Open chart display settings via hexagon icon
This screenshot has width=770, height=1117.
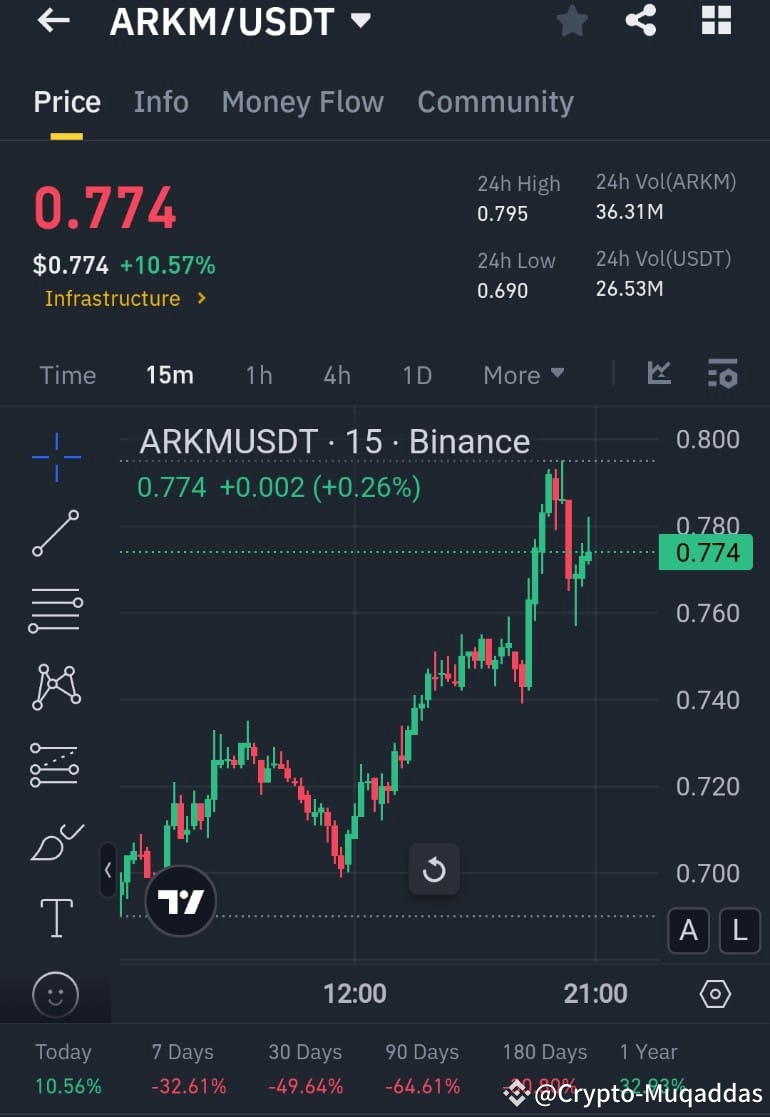click(714, 993)
